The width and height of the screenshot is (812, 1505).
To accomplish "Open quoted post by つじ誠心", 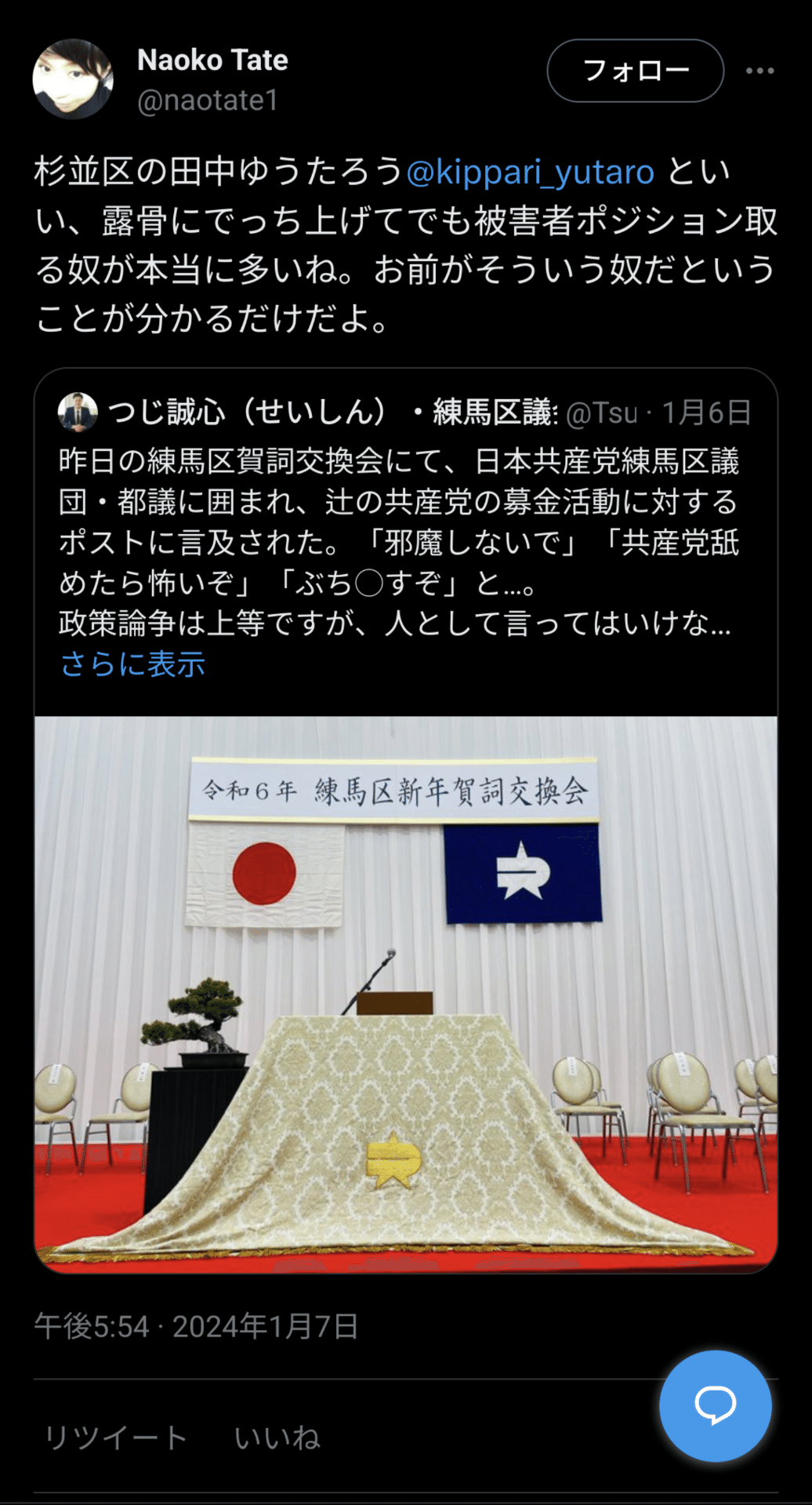I will pyautogui.click(x=405, y=541).
